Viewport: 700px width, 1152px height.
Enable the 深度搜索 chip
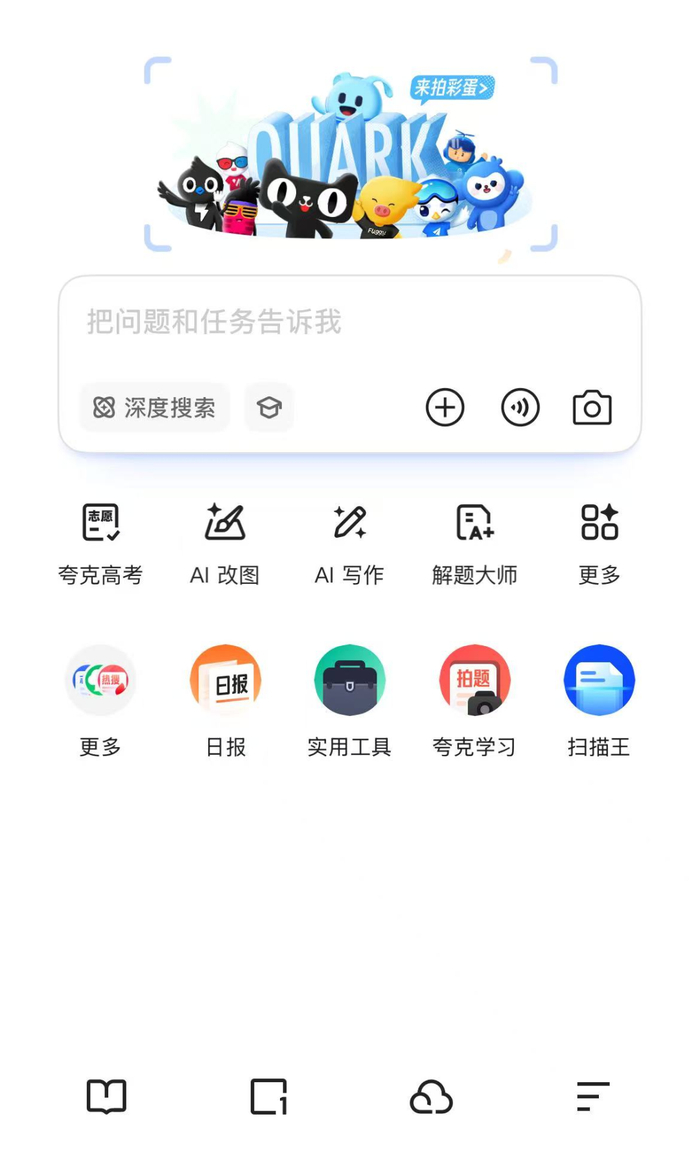(155, 408)
